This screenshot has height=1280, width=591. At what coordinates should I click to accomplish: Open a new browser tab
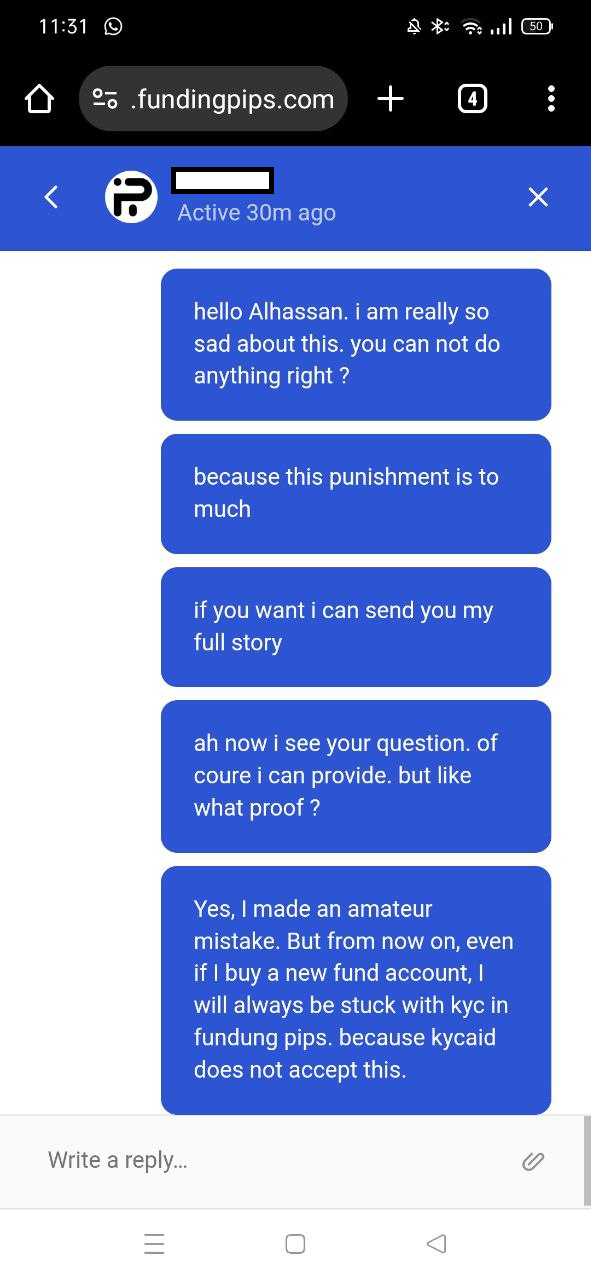(x=390, y=98)
